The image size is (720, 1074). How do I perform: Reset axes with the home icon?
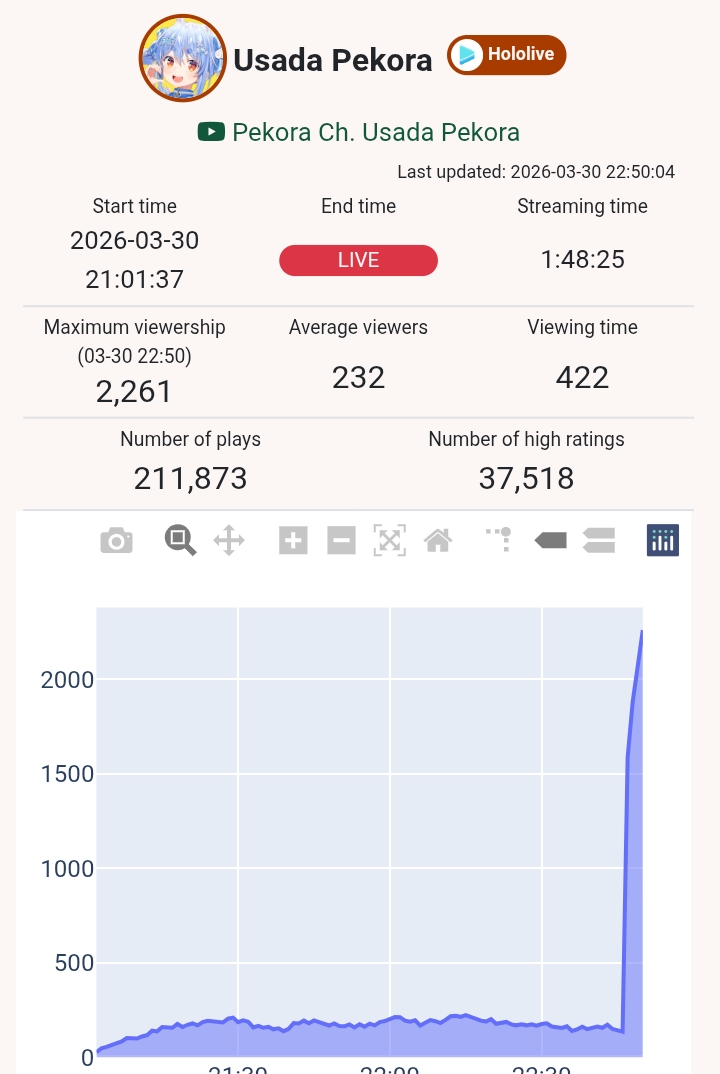coord(437,541)
